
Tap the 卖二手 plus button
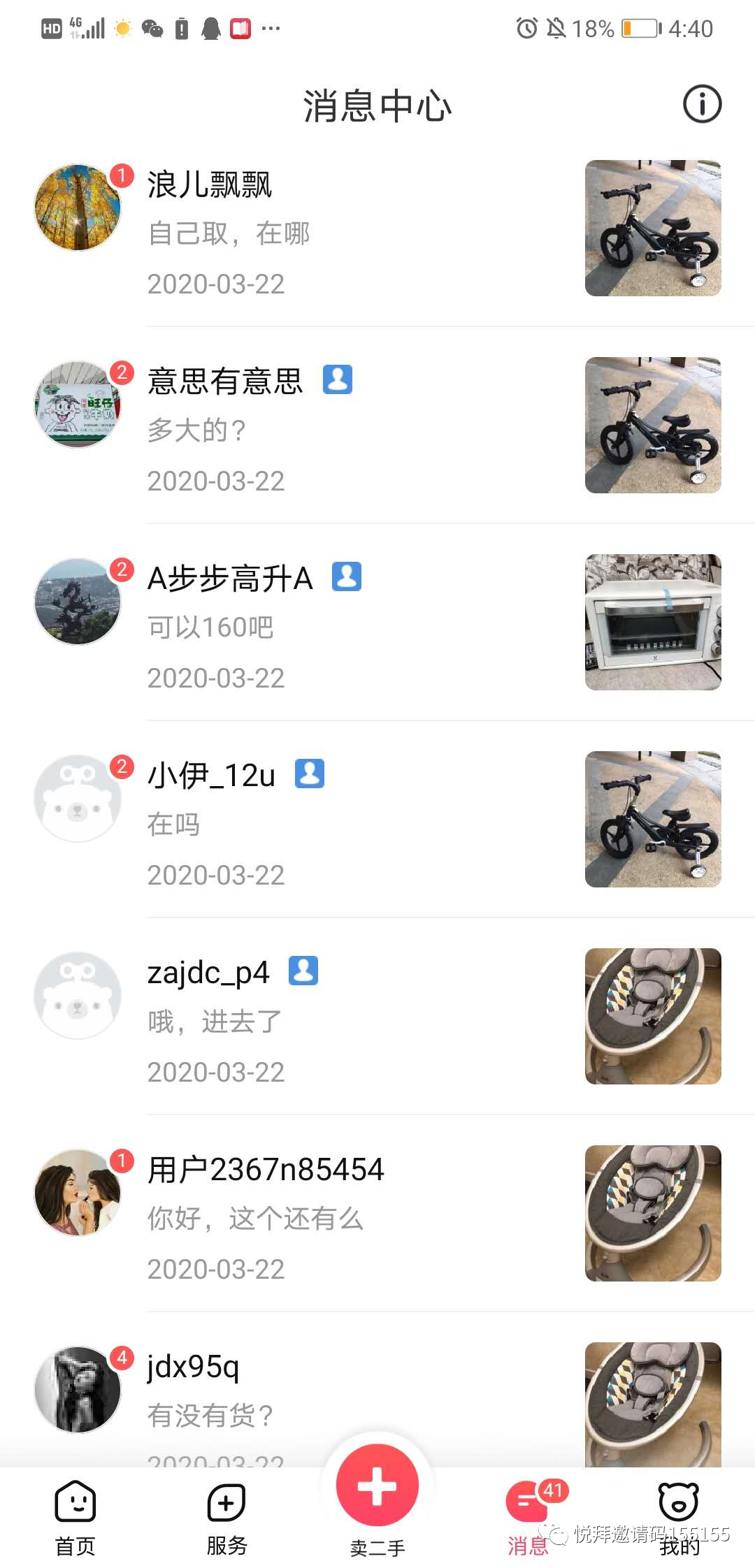[x=377, y=1485]
